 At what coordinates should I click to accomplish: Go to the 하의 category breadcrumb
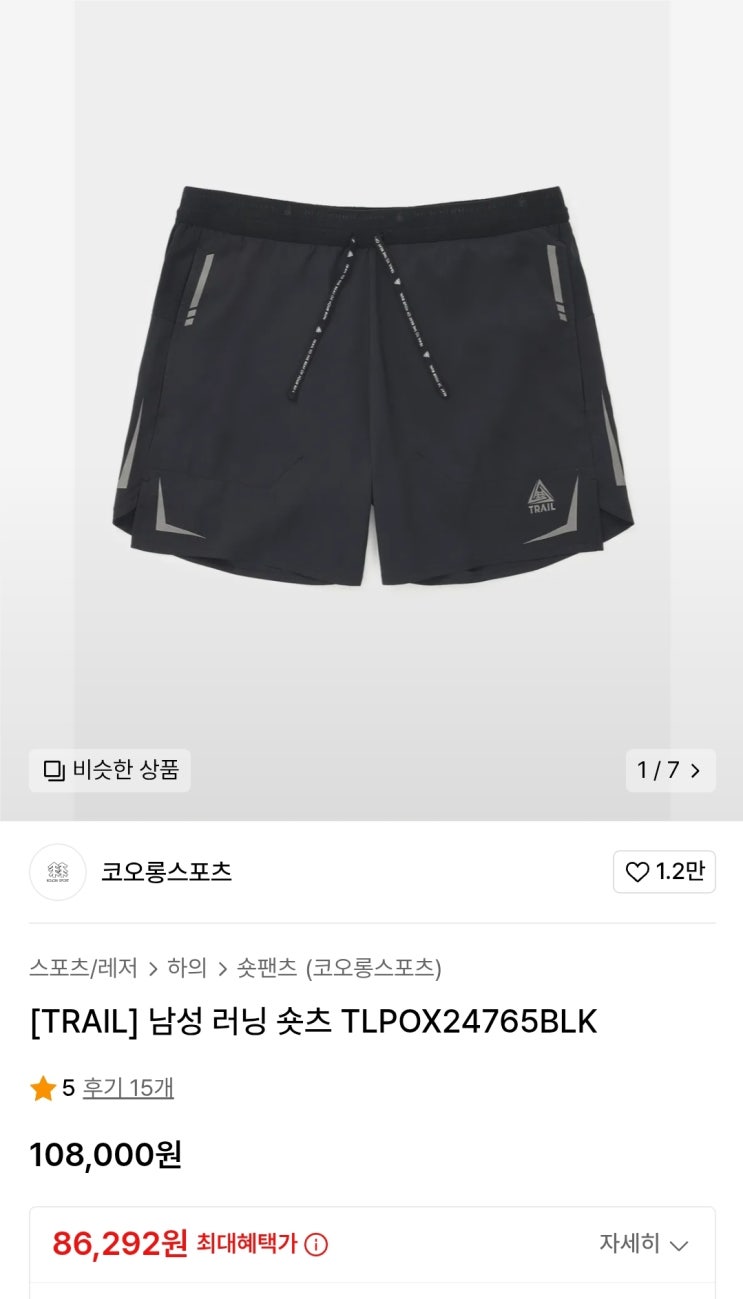pyautogui.click(x=187, y=968)
